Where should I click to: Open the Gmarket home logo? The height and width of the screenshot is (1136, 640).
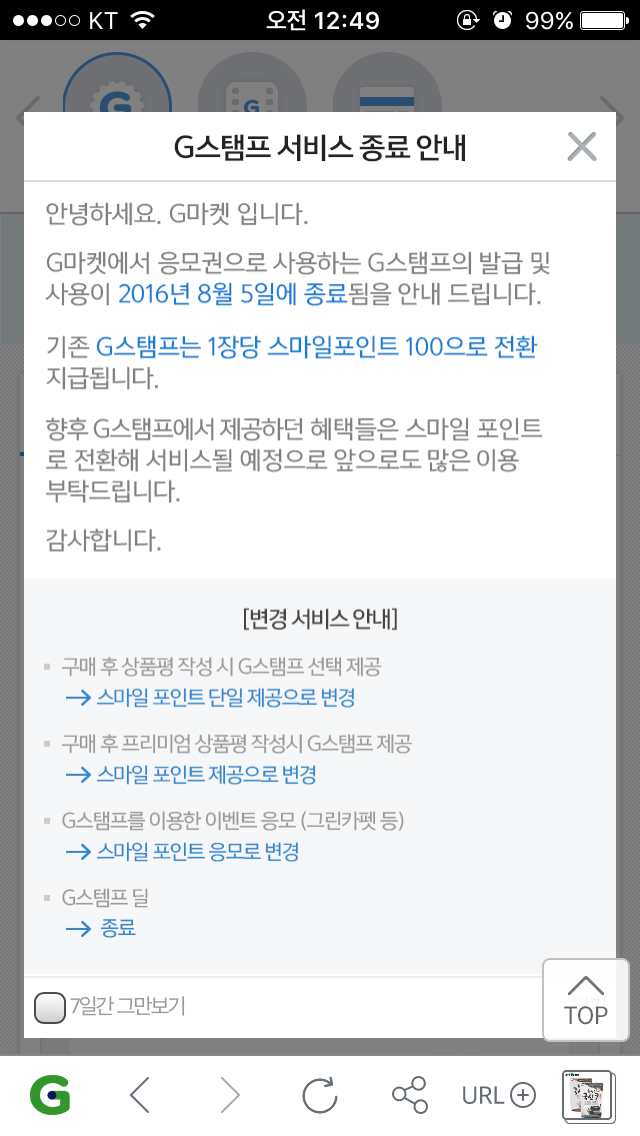(x=50, y=1095)
